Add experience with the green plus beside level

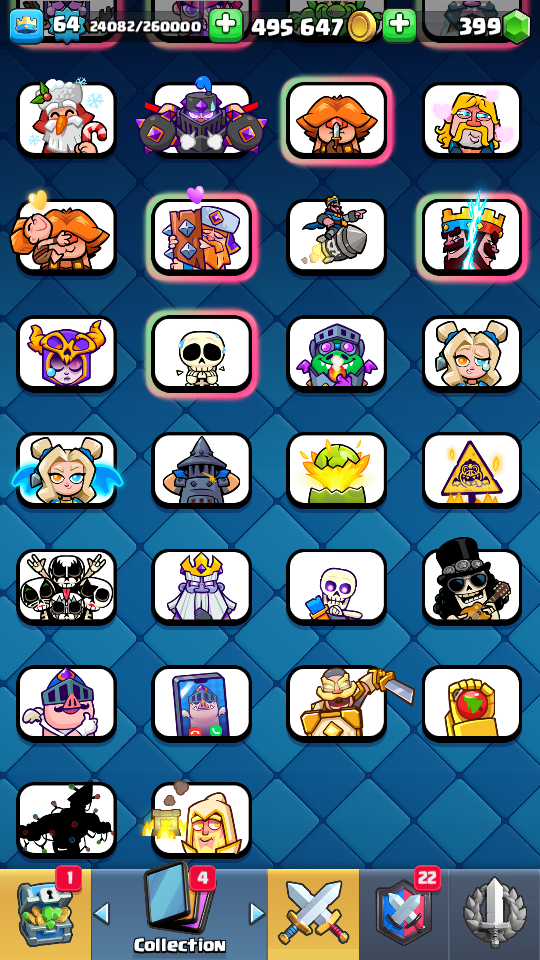pos(226,25)
